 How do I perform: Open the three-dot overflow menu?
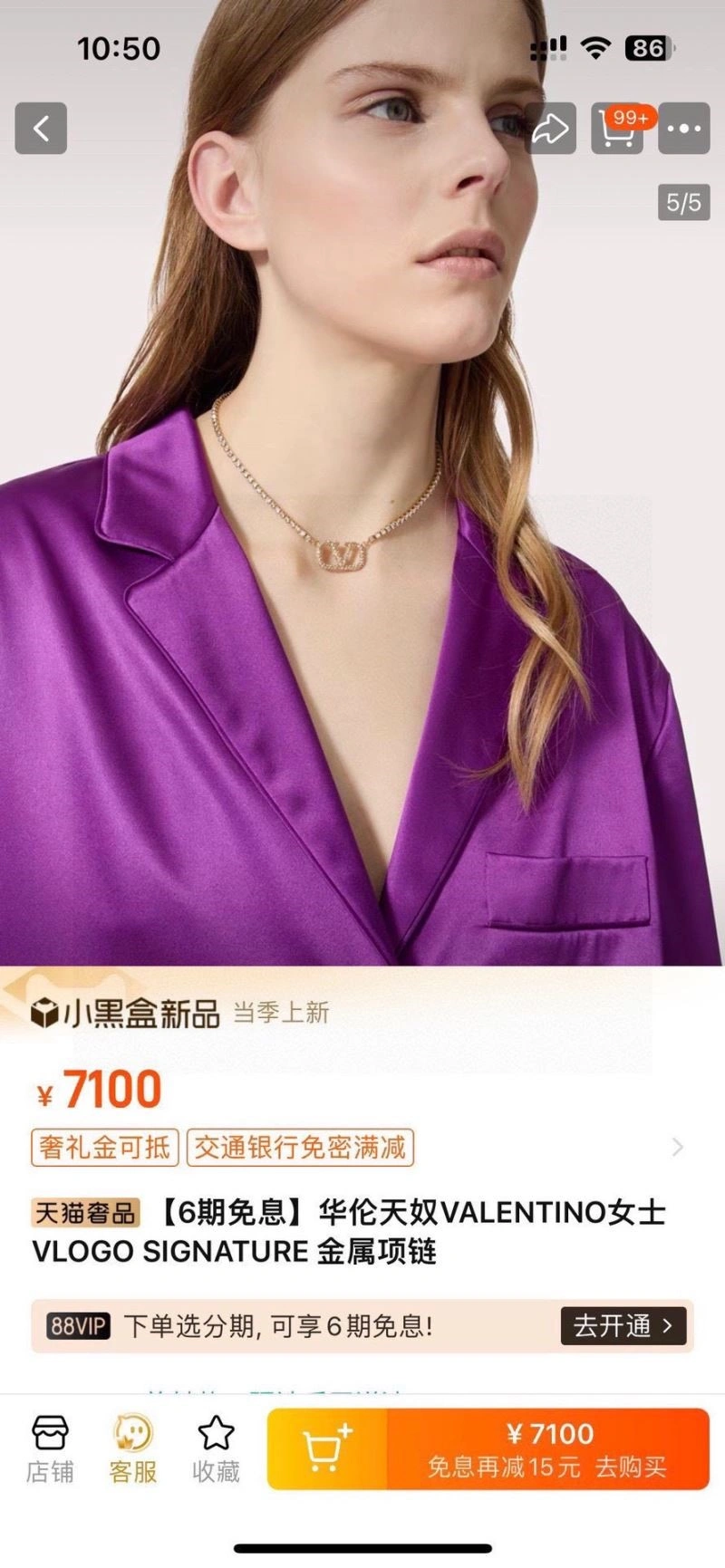pos(683,129)
